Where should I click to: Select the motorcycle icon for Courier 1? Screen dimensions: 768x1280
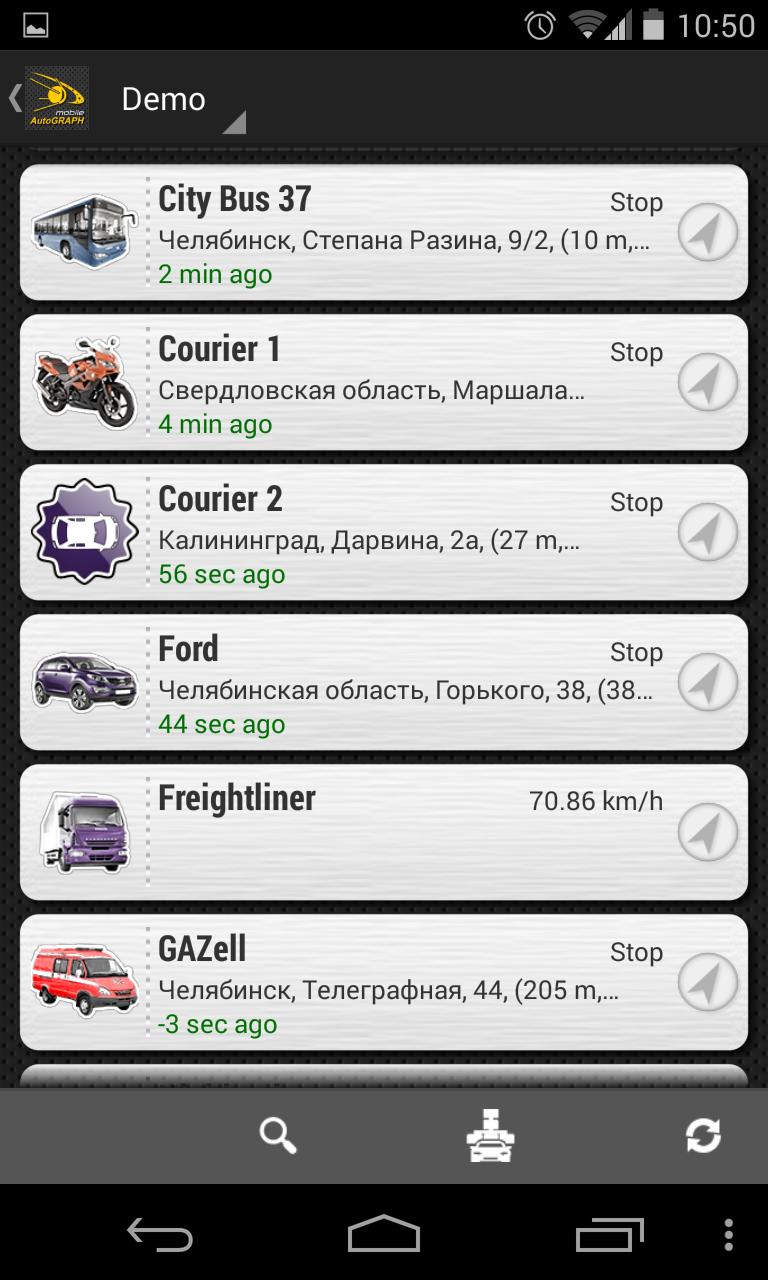point(84,381)
